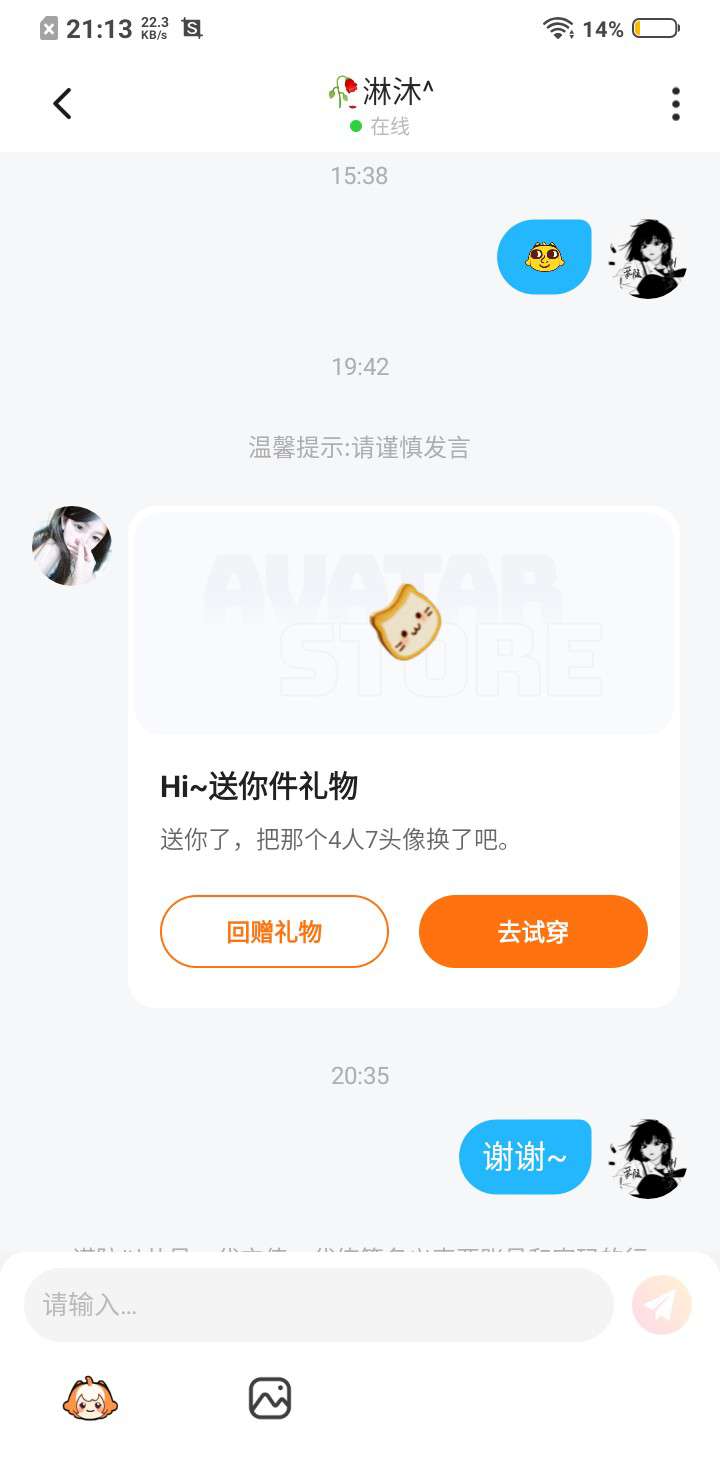Send the message with the paper plane
The height and width of the screenshot is (1460, 720).
[662, 1305]
